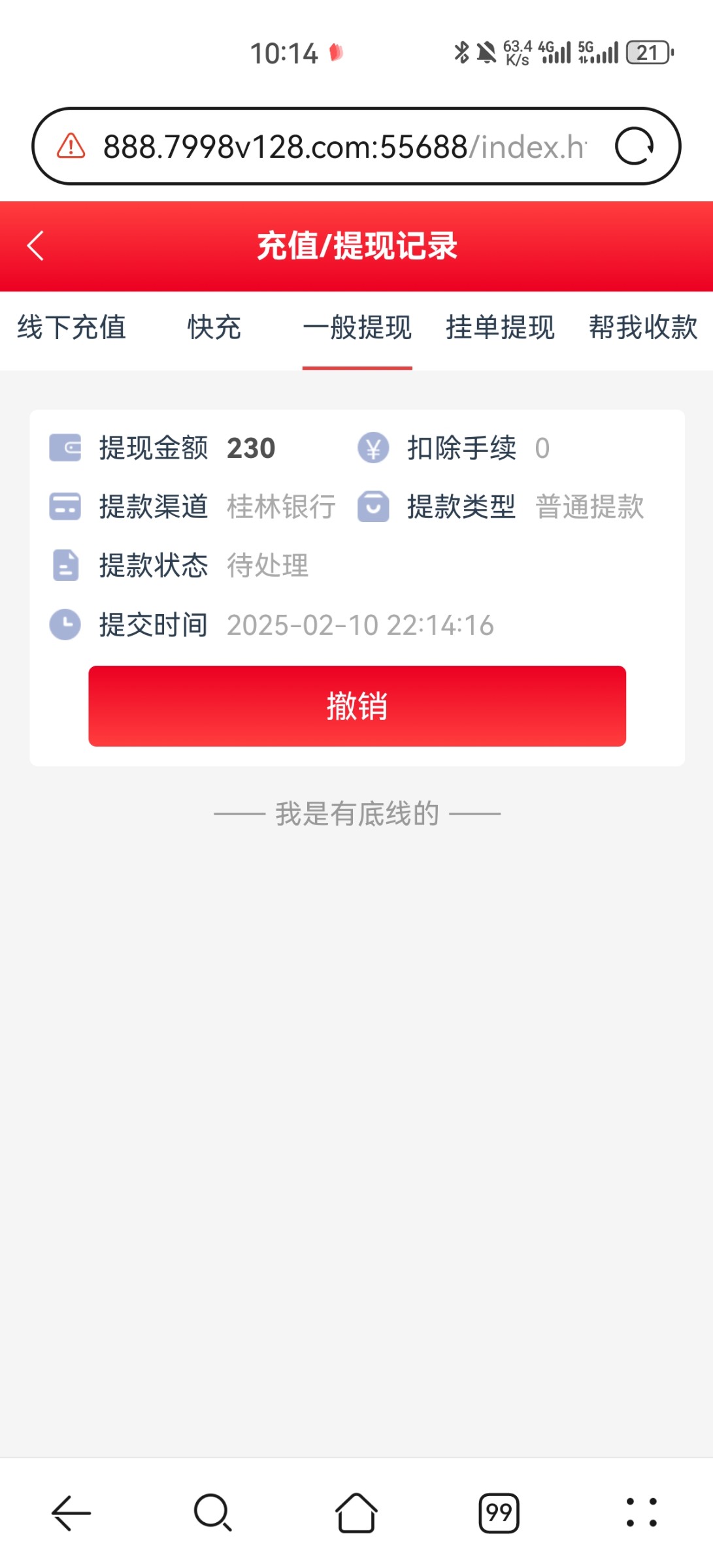
Task: Switch to the 线下充值 tab
Action: (71, 327)
